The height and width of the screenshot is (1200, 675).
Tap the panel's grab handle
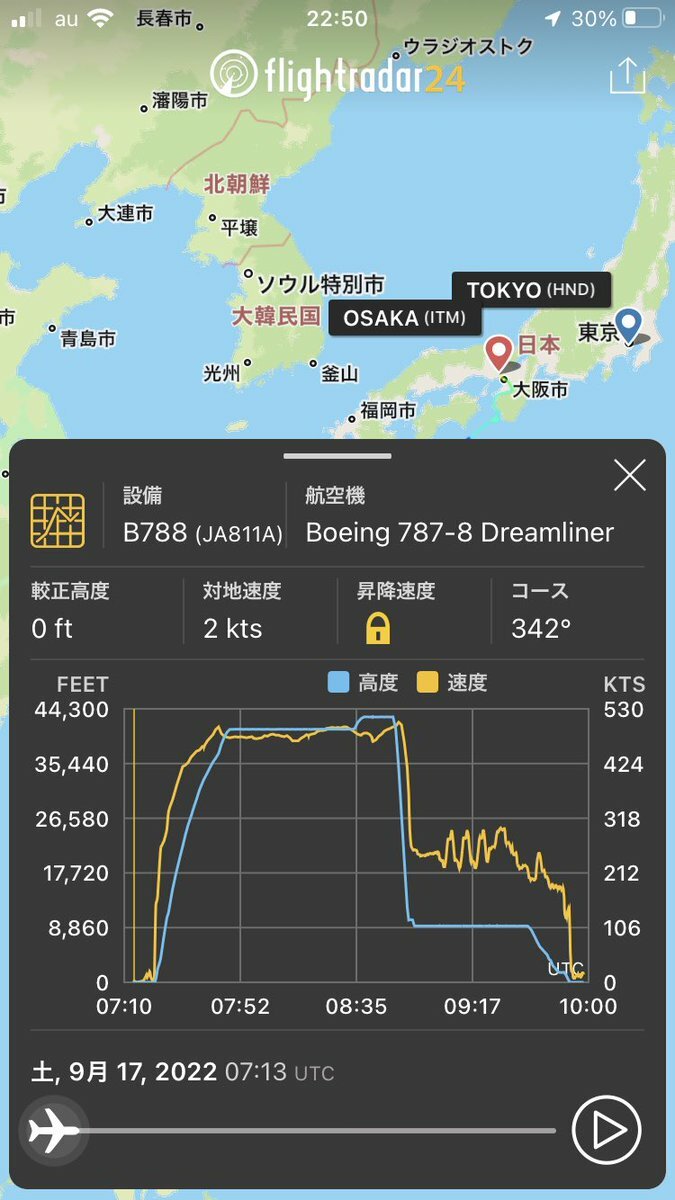pyautogui.click(x=337, y=456)
